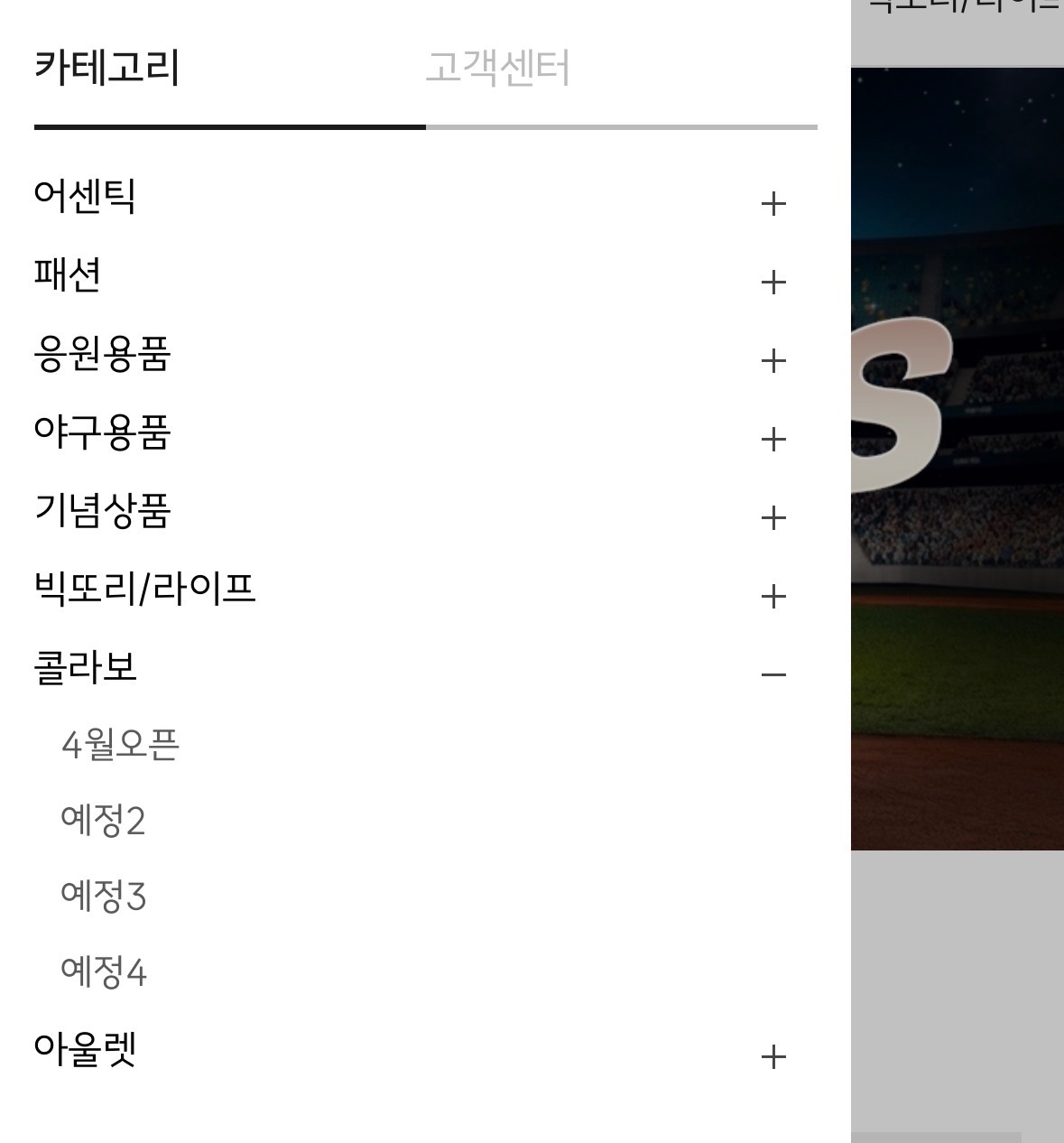Select the 카테고리 tab
Viewport: 1064px width, 1143px height.
pos(107,69)
